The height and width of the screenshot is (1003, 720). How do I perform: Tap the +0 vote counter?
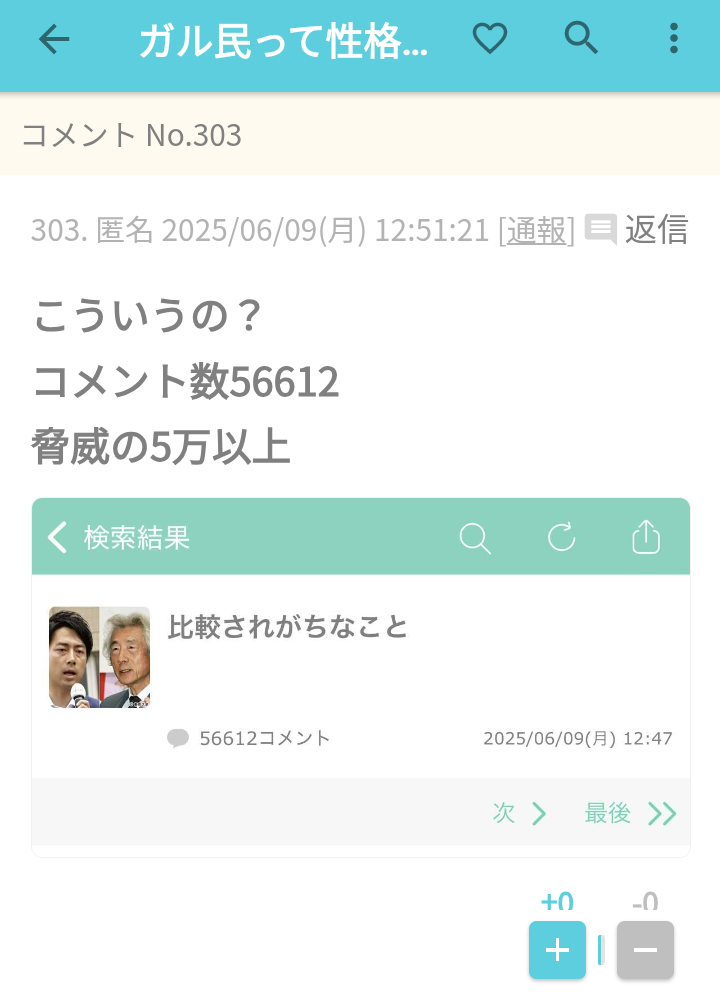558,901
